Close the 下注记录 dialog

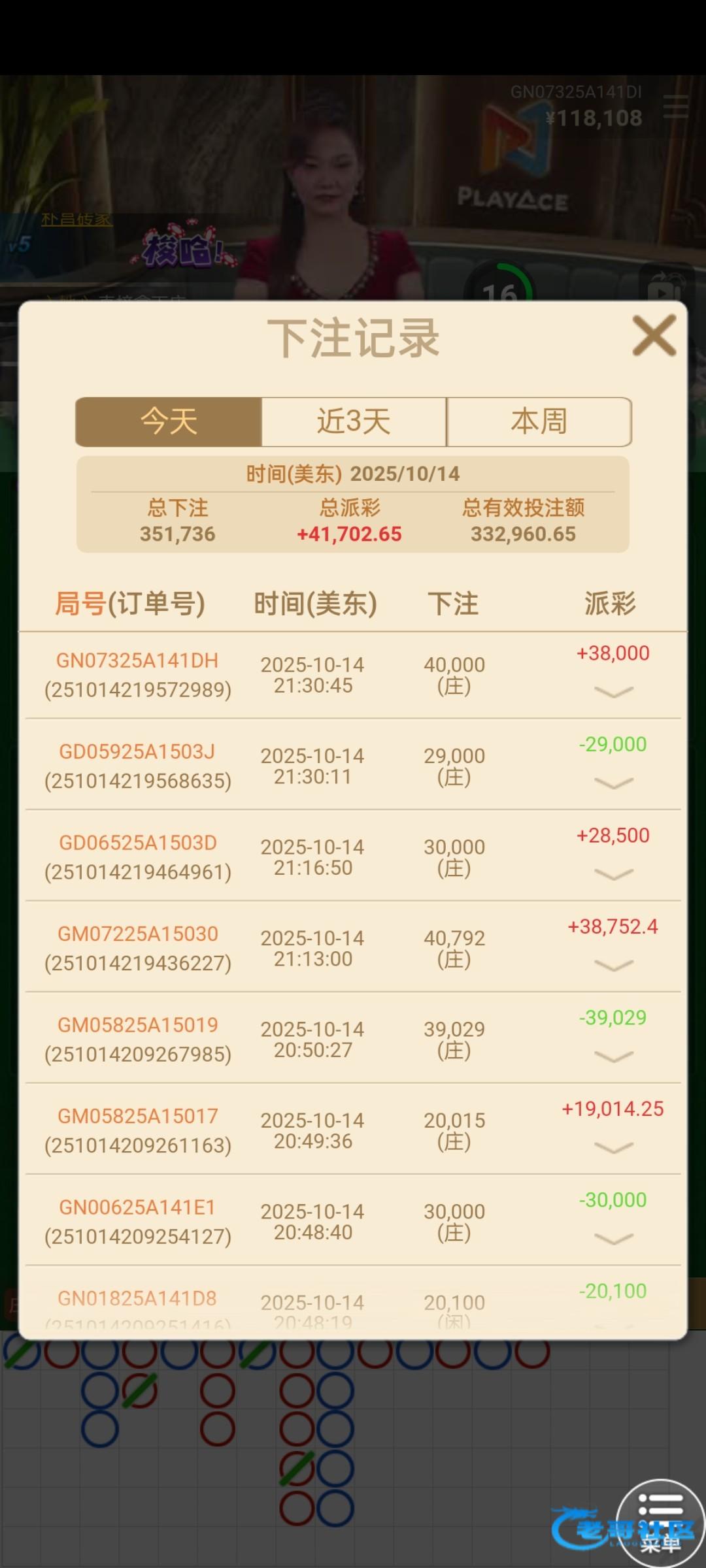pyautogui.click(x=654, y=336)
